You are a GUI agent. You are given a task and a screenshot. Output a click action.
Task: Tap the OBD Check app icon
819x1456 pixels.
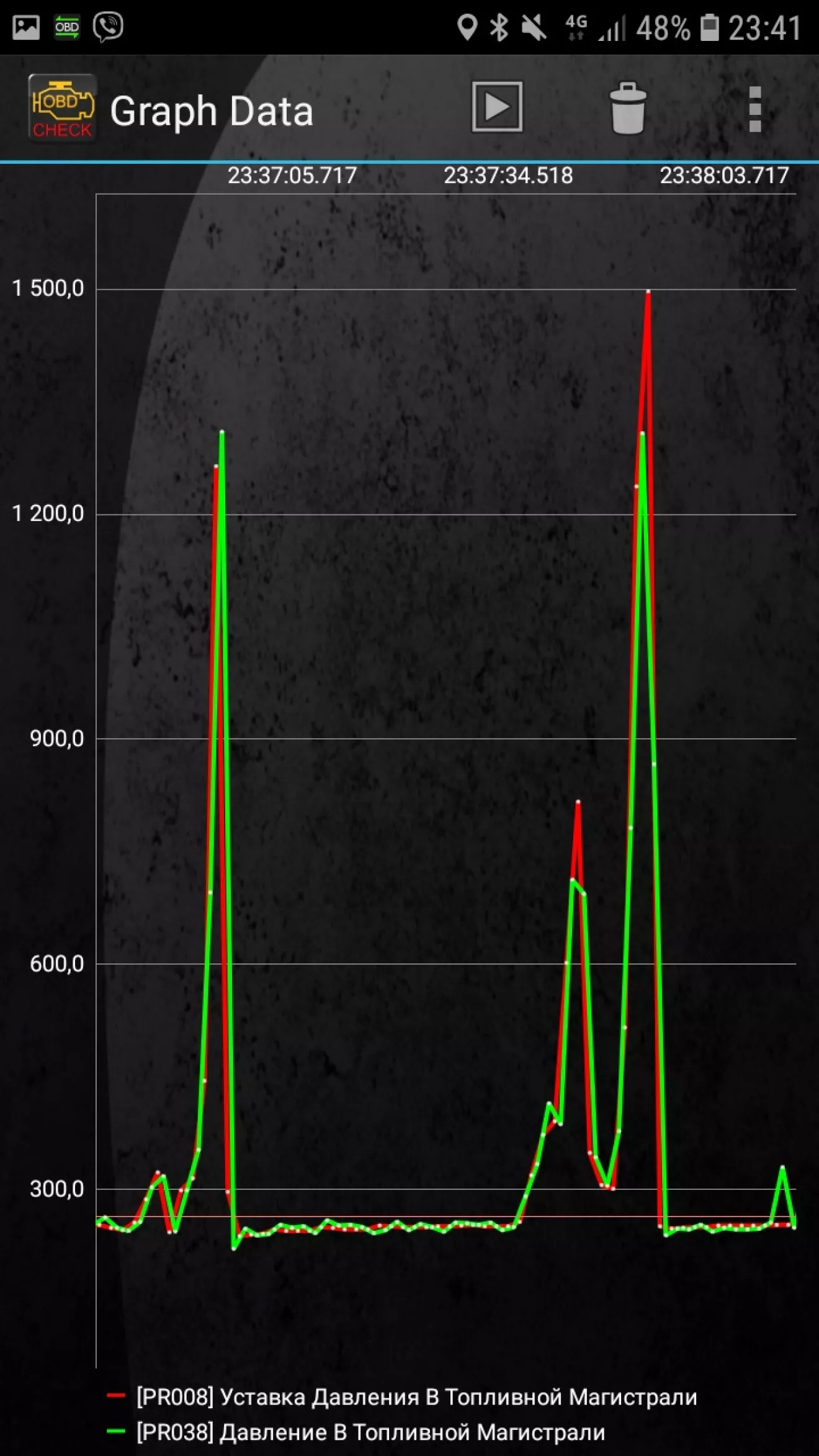pos(62,108)
